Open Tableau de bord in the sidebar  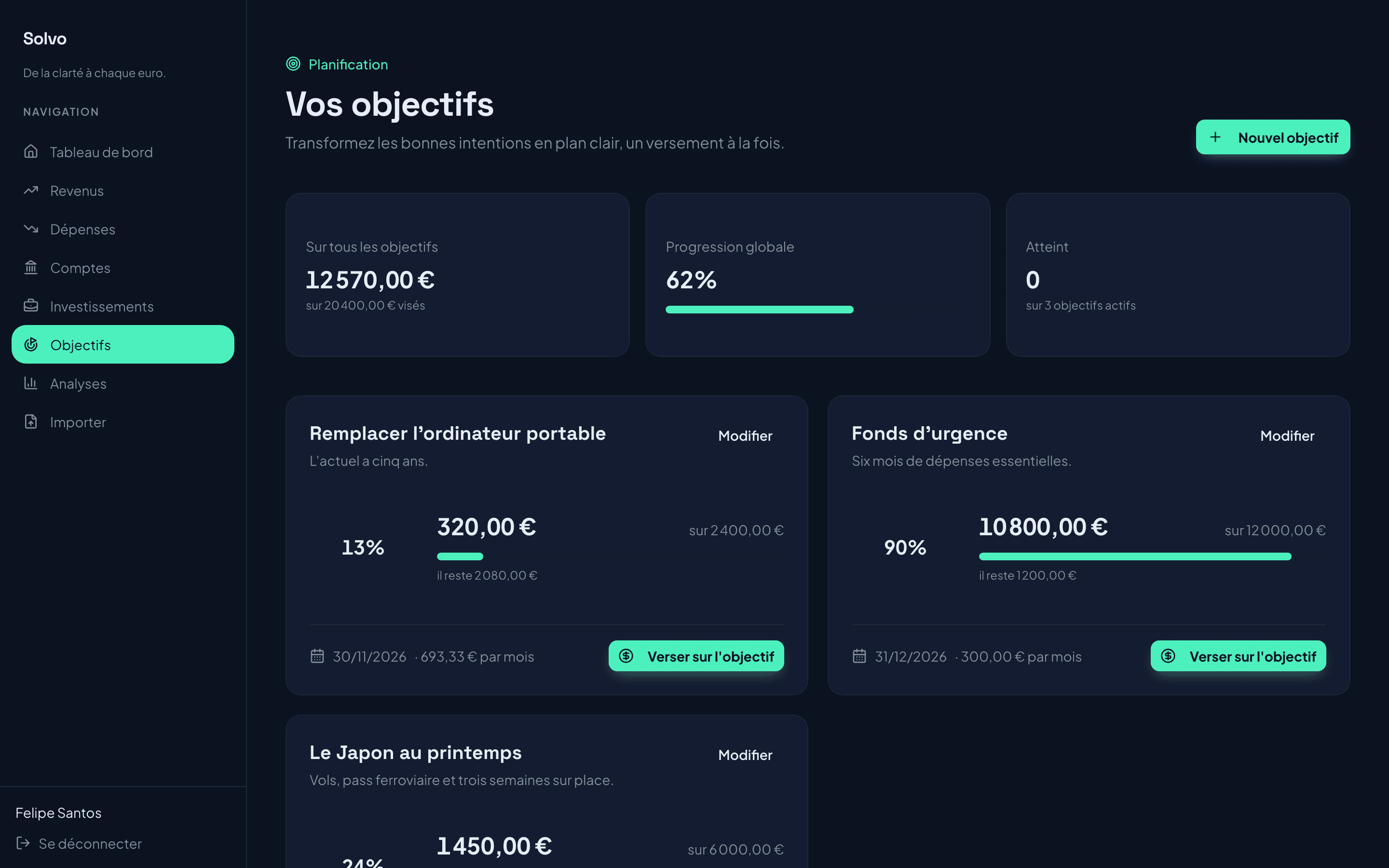pos(123,152)
